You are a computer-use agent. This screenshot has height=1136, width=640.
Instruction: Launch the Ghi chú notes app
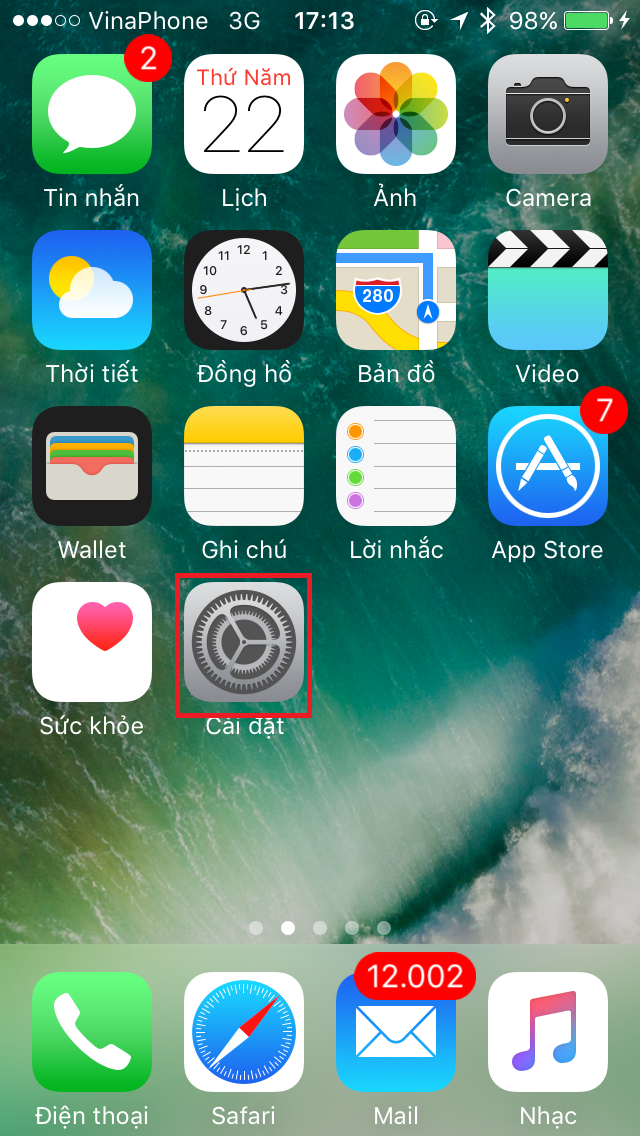coord(244,466)
